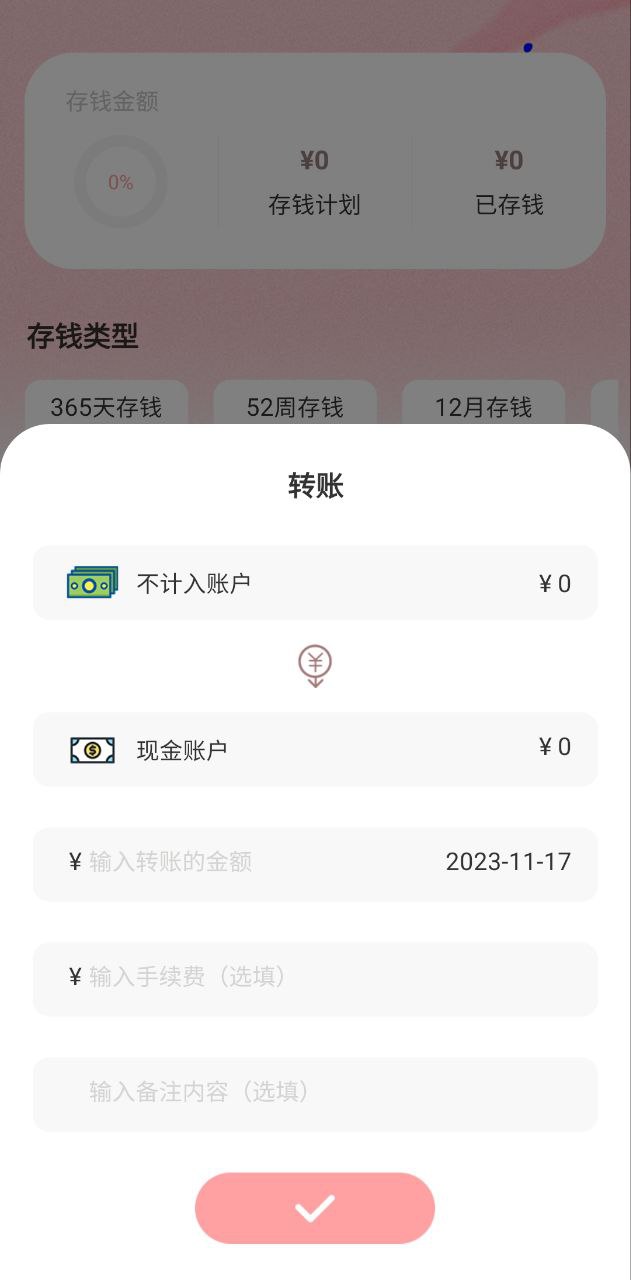The image size is (631, 1280).
Task: Select the 现金账户 destination account row
Action: [x=315, y=749]
